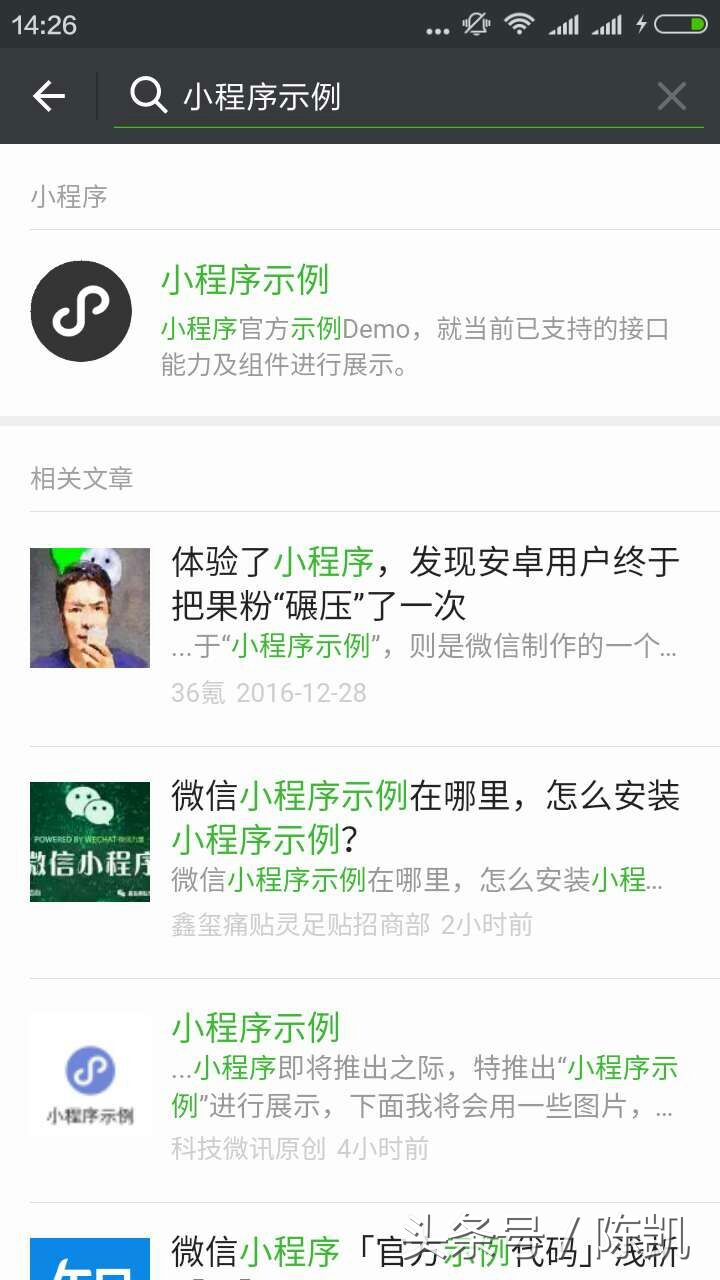The width and height of the screenshot is (720, 1280).
Task: Tap the back arrow icon
Action: [x=48, y=95]
